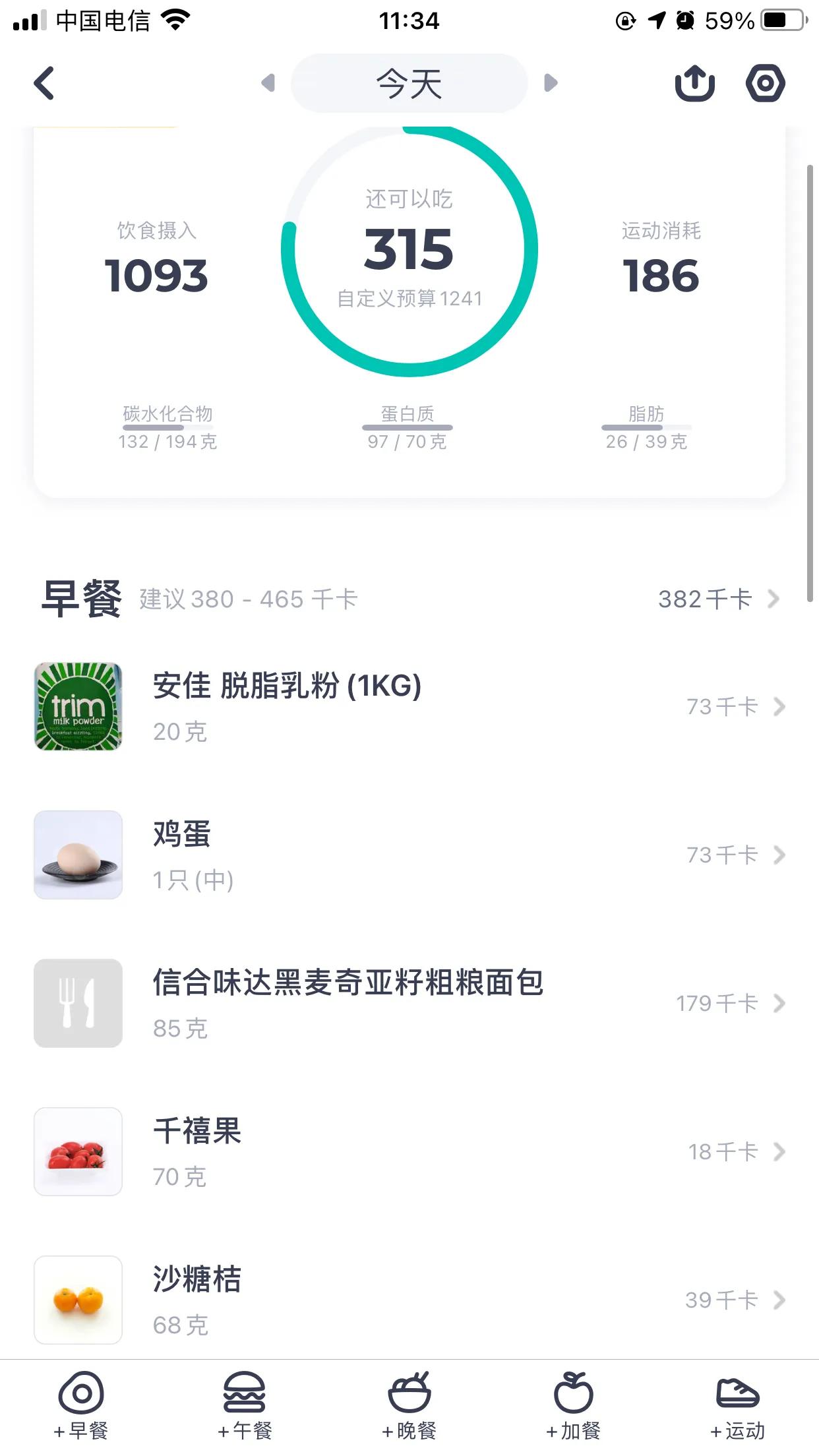Screen dimensions: 819x1456
Task: Tap the share/export icon at top right
Action: point(696,83)
